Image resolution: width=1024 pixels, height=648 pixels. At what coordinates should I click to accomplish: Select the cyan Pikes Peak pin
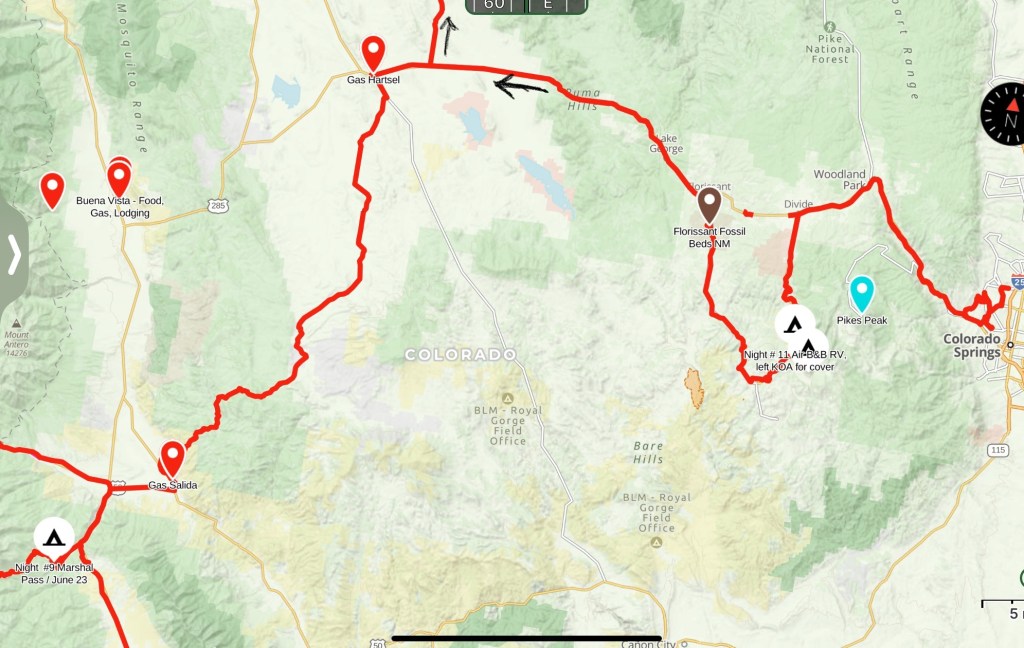(861, 293)
